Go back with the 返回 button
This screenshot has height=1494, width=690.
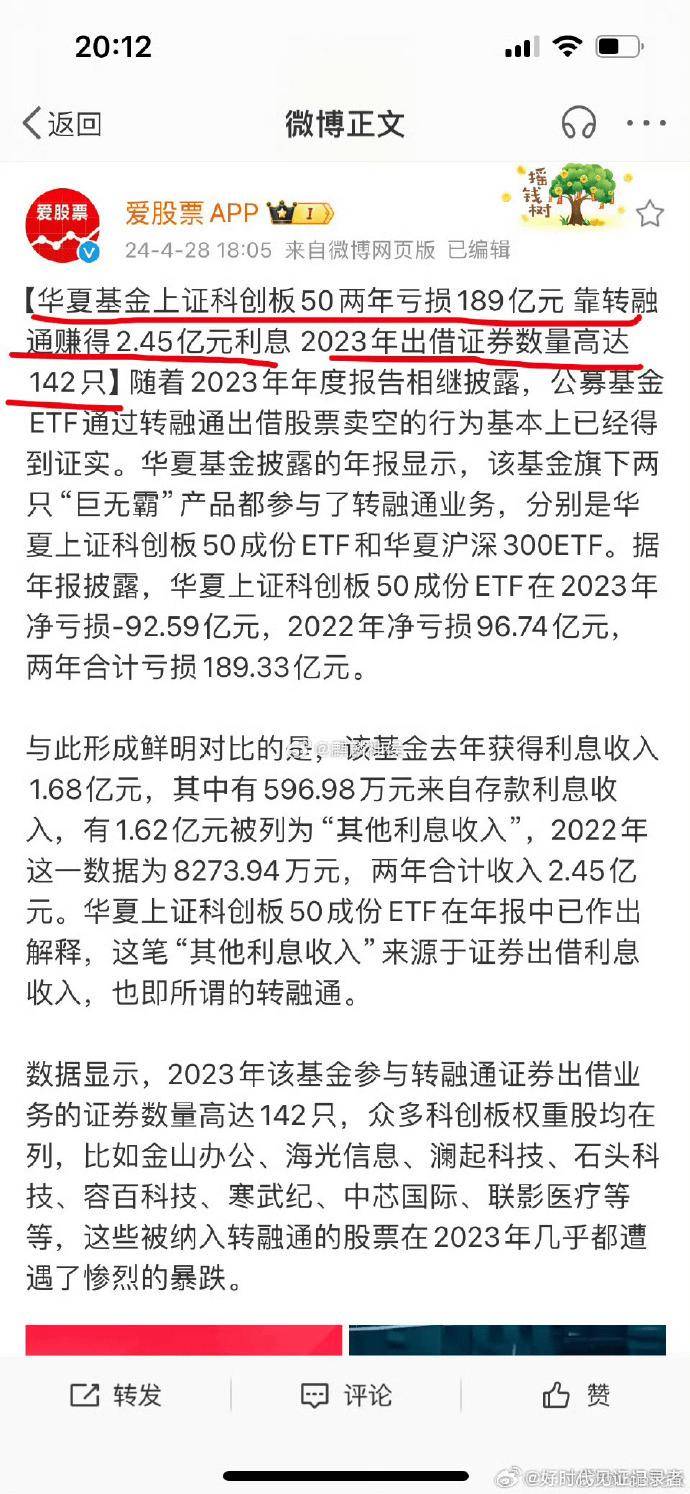[62, 124]
